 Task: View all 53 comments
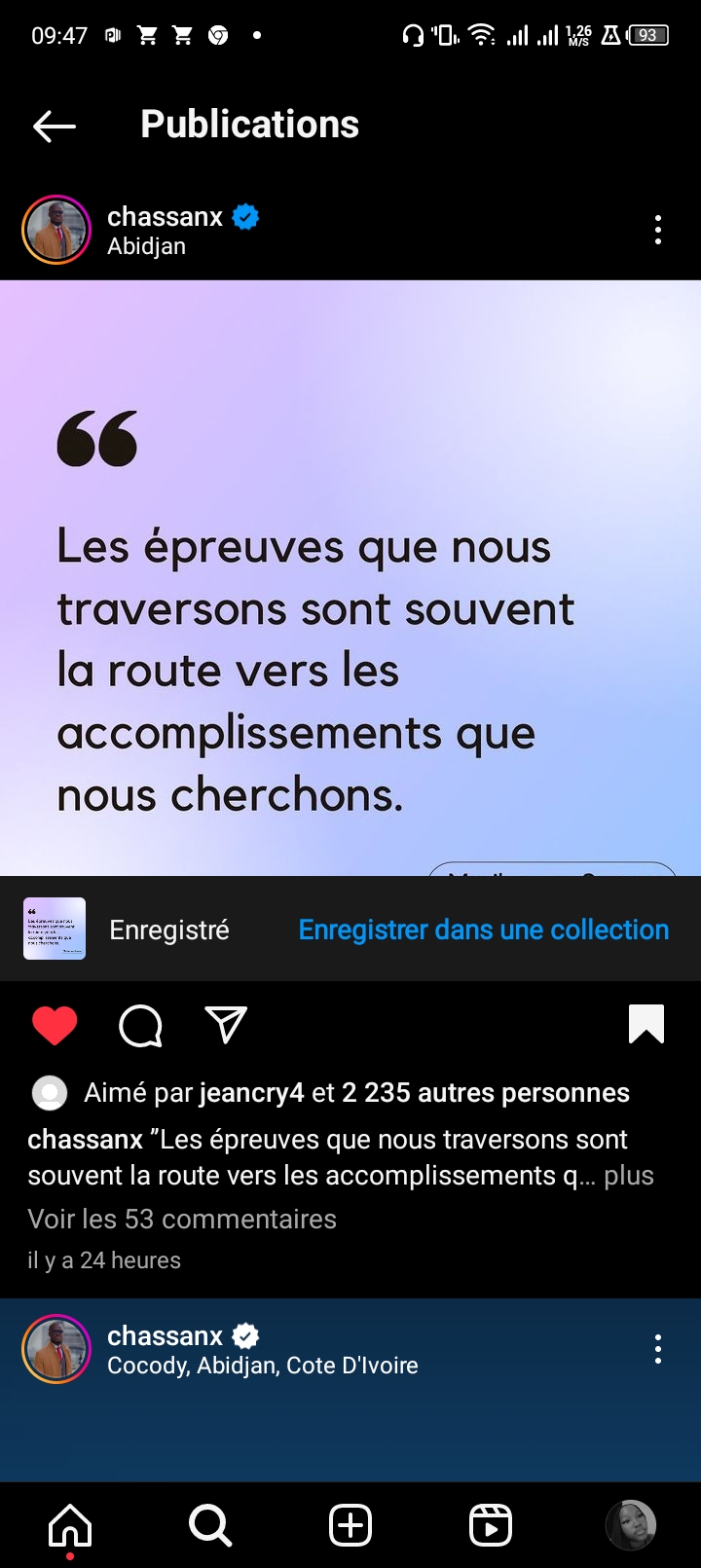coord(182,1219)
